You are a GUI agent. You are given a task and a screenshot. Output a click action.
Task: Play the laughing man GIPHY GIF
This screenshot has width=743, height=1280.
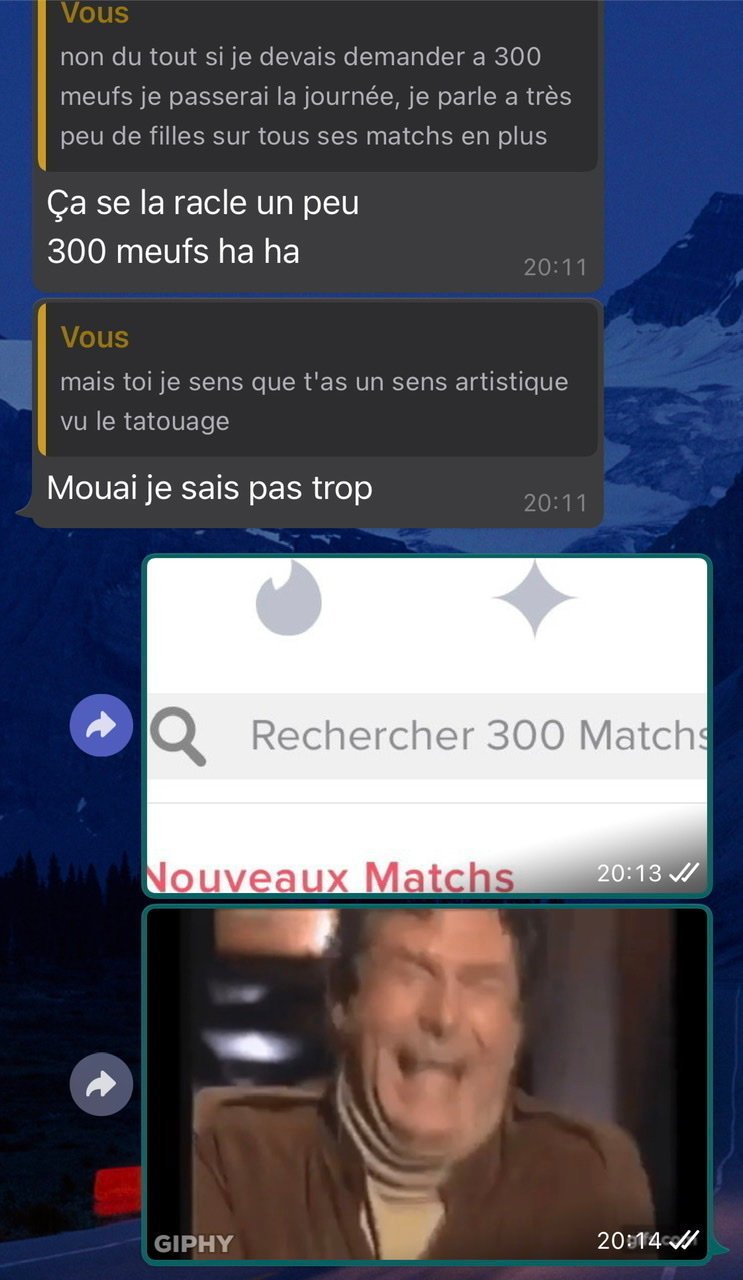(427, 1084)
